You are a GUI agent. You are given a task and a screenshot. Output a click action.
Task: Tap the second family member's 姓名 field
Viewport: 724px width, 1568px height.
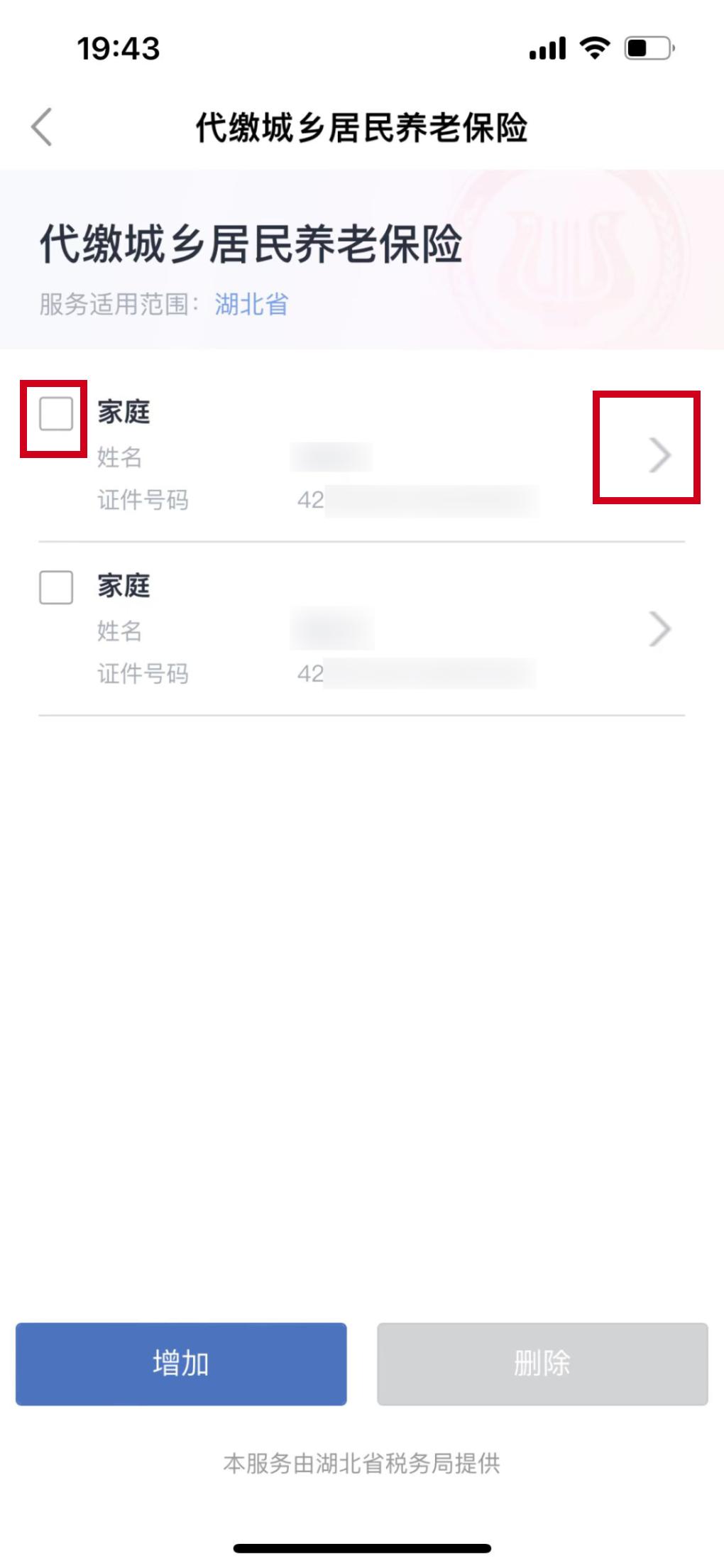334,632
